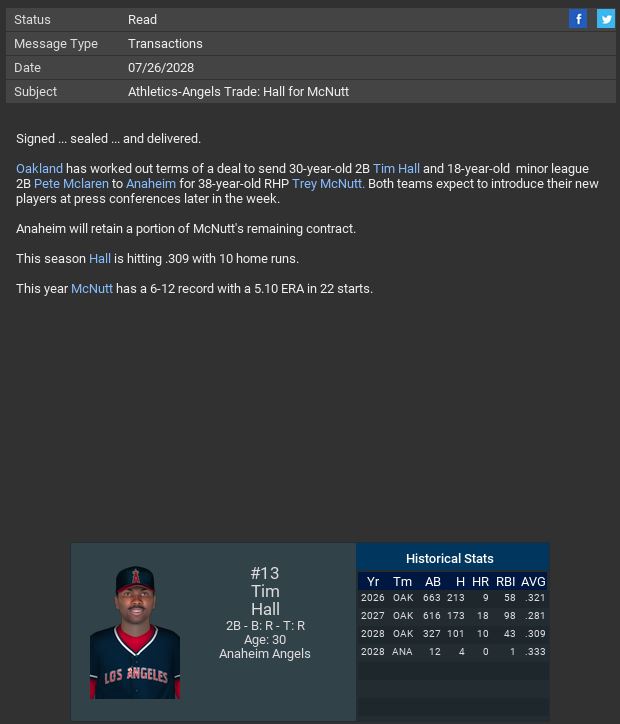Tap the Hall link in 'This season' line
The height and width of the screenshot is (724, 620).
100,259
